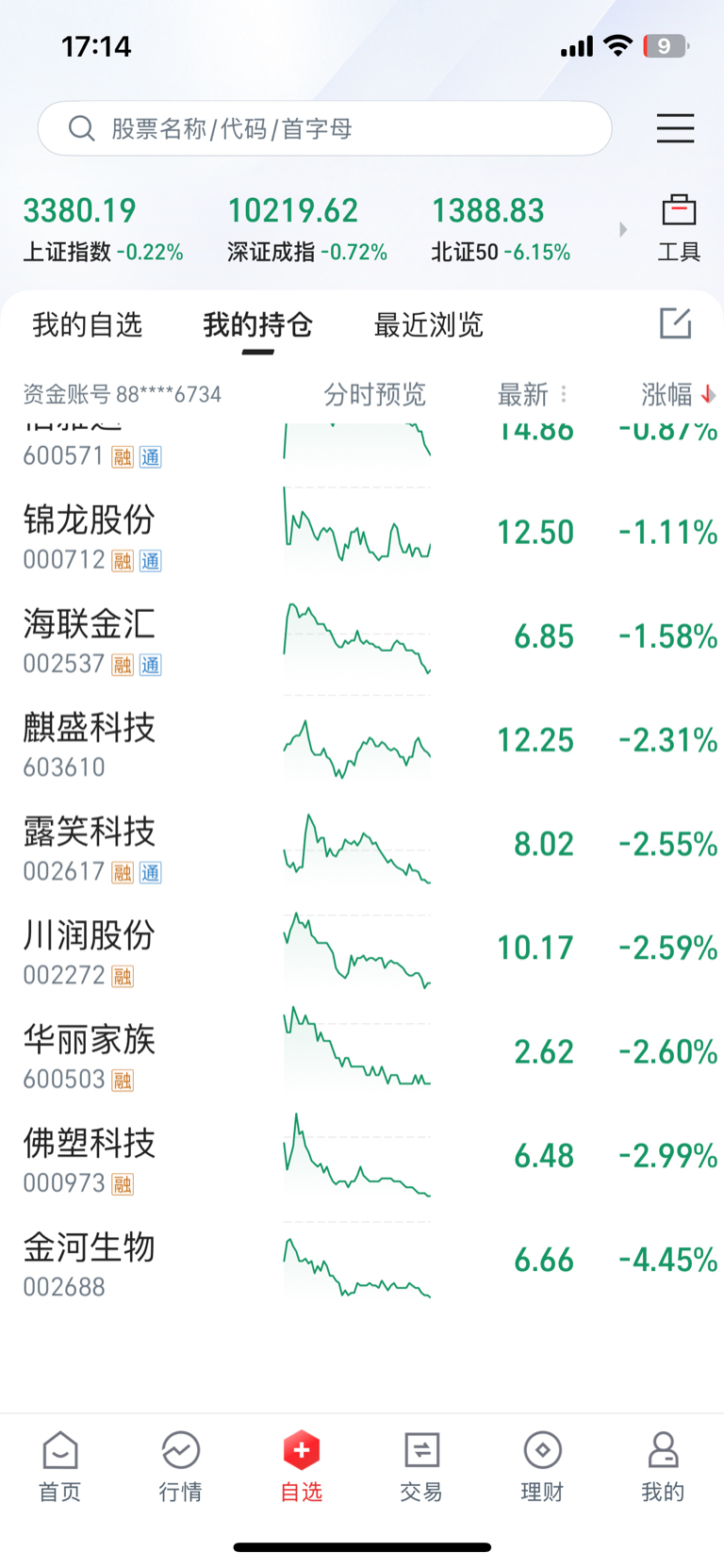
Task: Tap the stock name/code search field
Action: pos(324,128)
